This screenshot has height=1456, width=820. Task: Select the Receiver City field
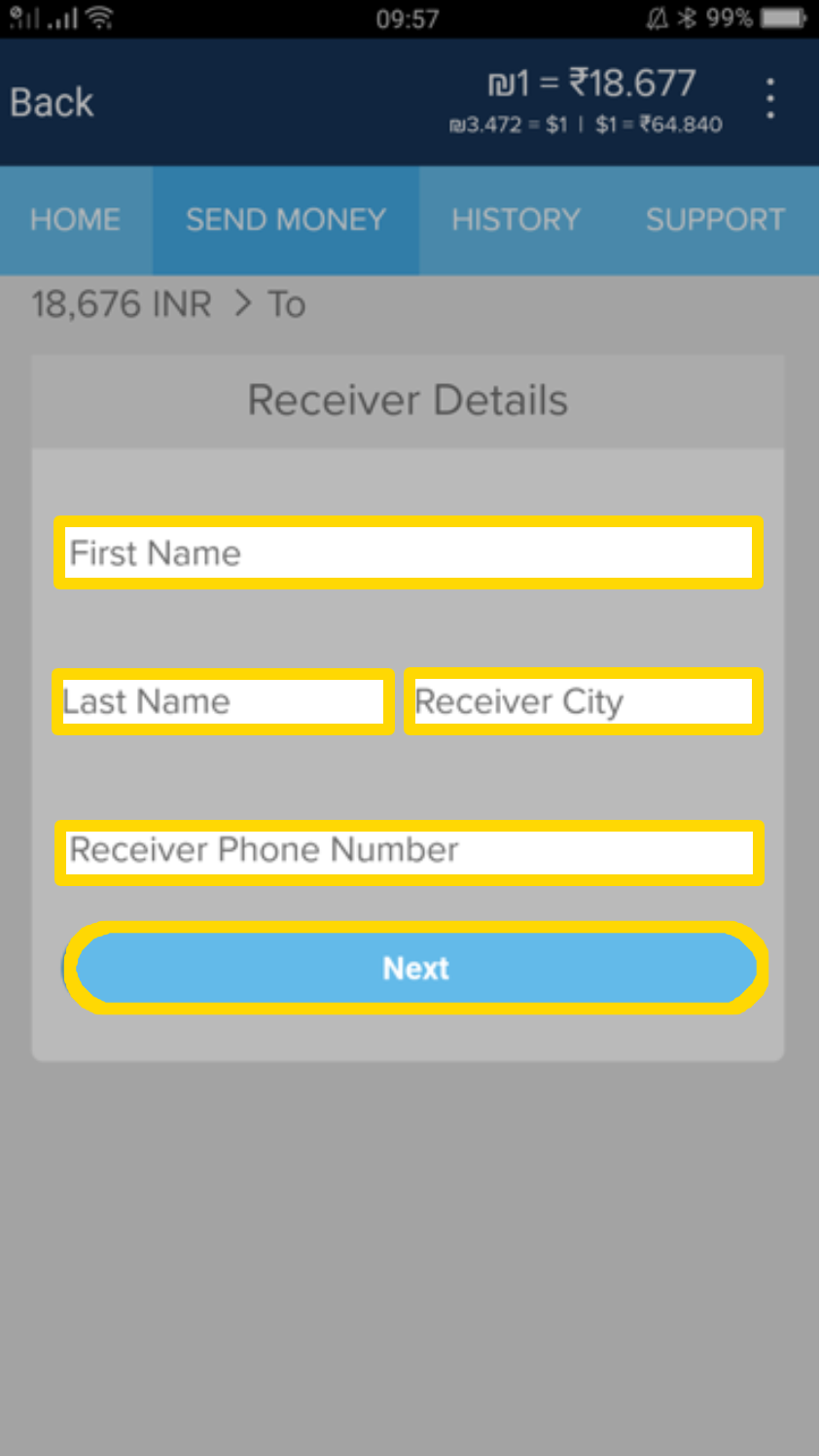(x=584, y=701)
